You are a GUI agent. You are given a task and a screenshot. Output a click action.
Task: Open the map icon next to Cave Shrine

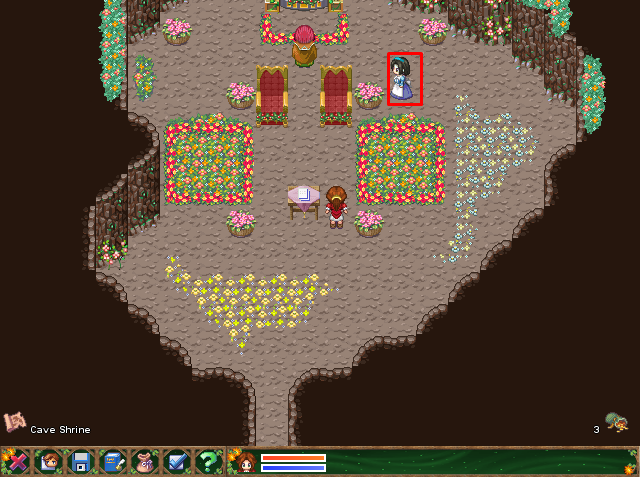point(14,422)
